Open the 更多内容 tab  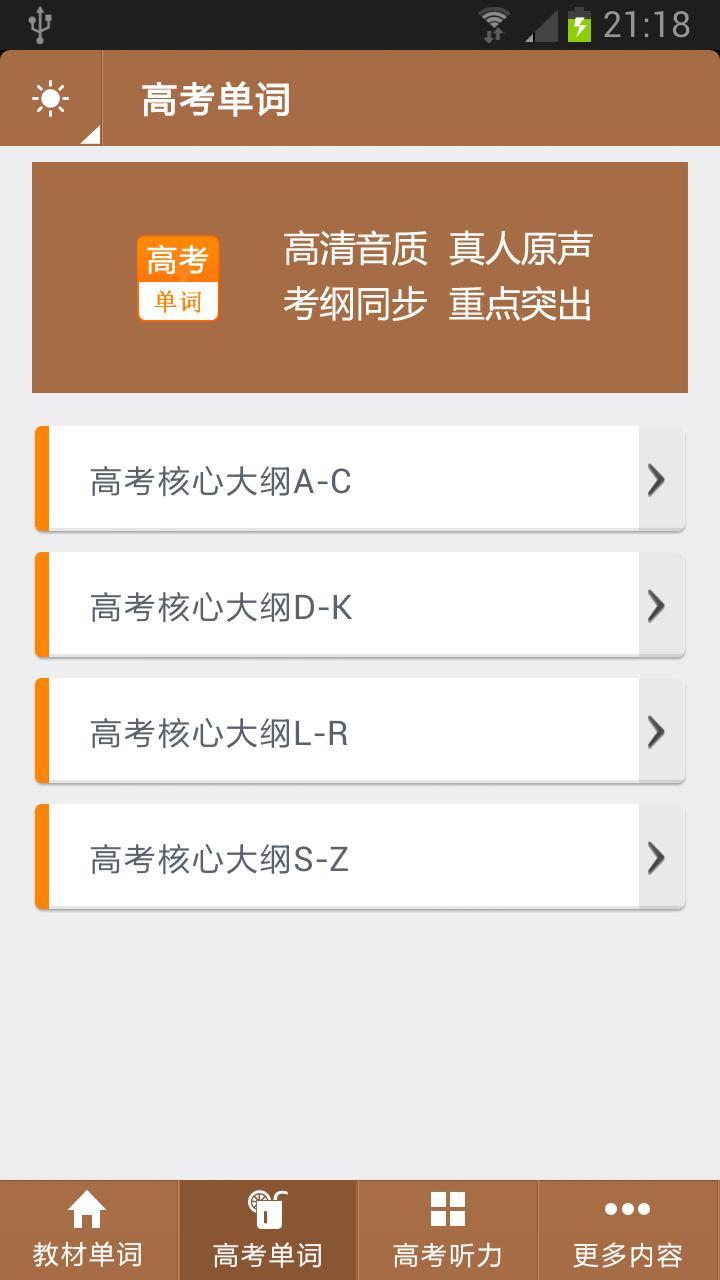pyautogui.click(x=629, y=1230)
